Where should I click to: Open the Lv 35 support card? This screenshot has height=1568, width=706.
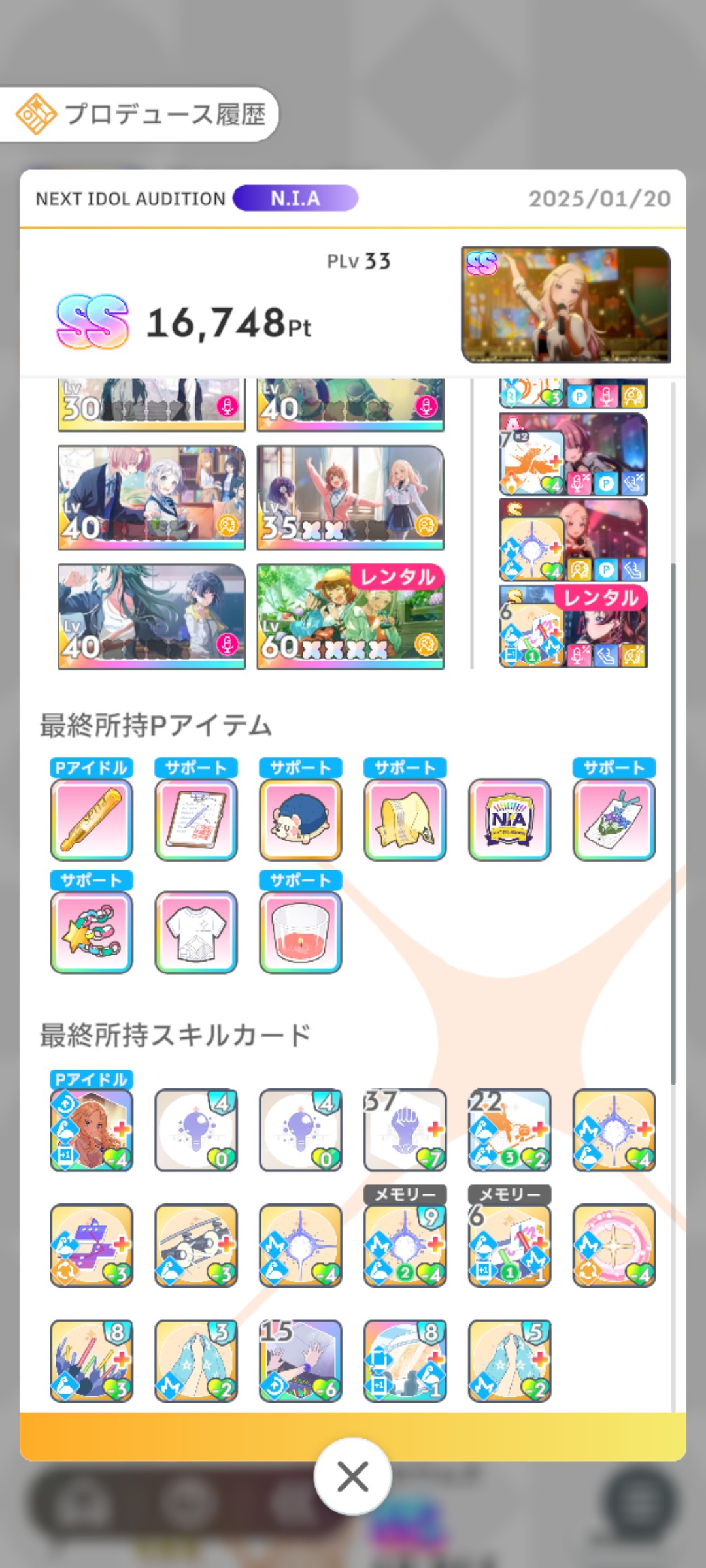pos(350,498)
